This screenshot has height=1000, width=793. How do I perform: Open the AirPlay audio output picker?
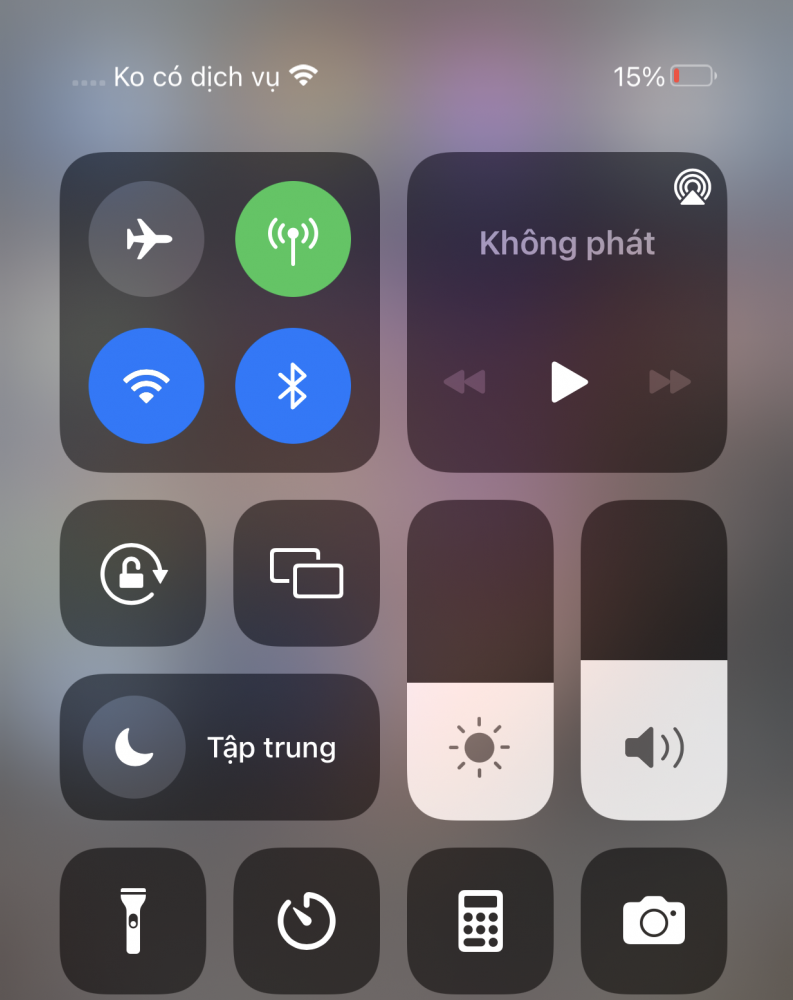pyautogui.click(x=692, y=187)
